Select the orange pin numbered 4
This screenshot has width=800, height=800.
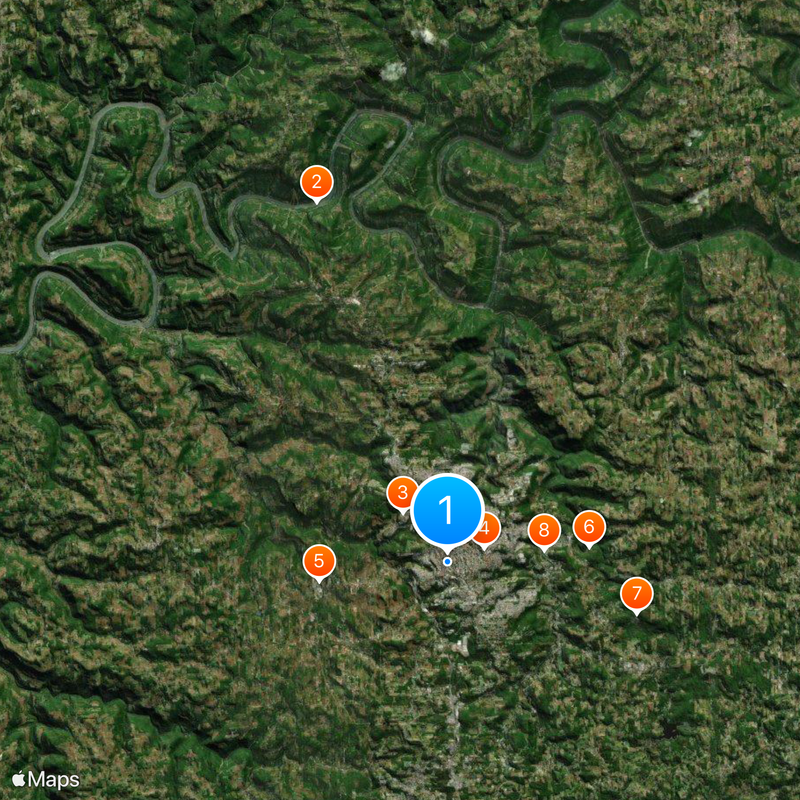pyautogui.click(x=489, y=530)
